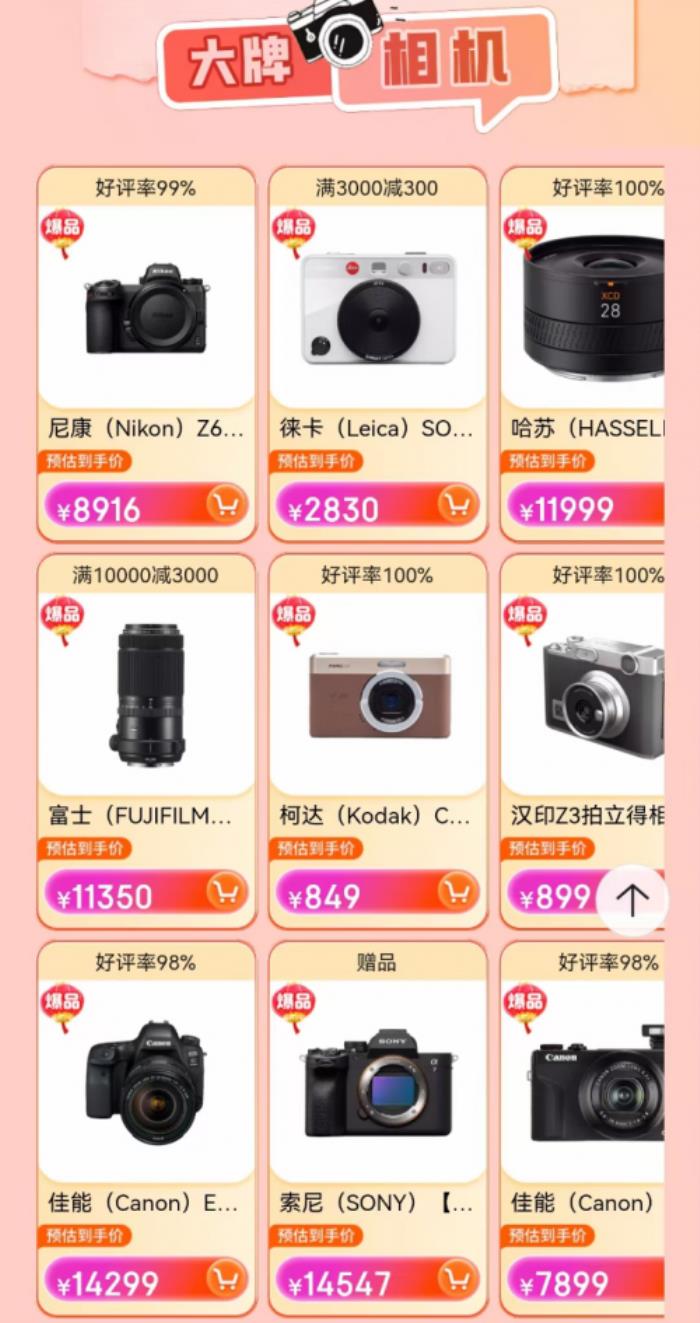
Task: Open the Leica SOFORT camera card
Action: (378, 310)
